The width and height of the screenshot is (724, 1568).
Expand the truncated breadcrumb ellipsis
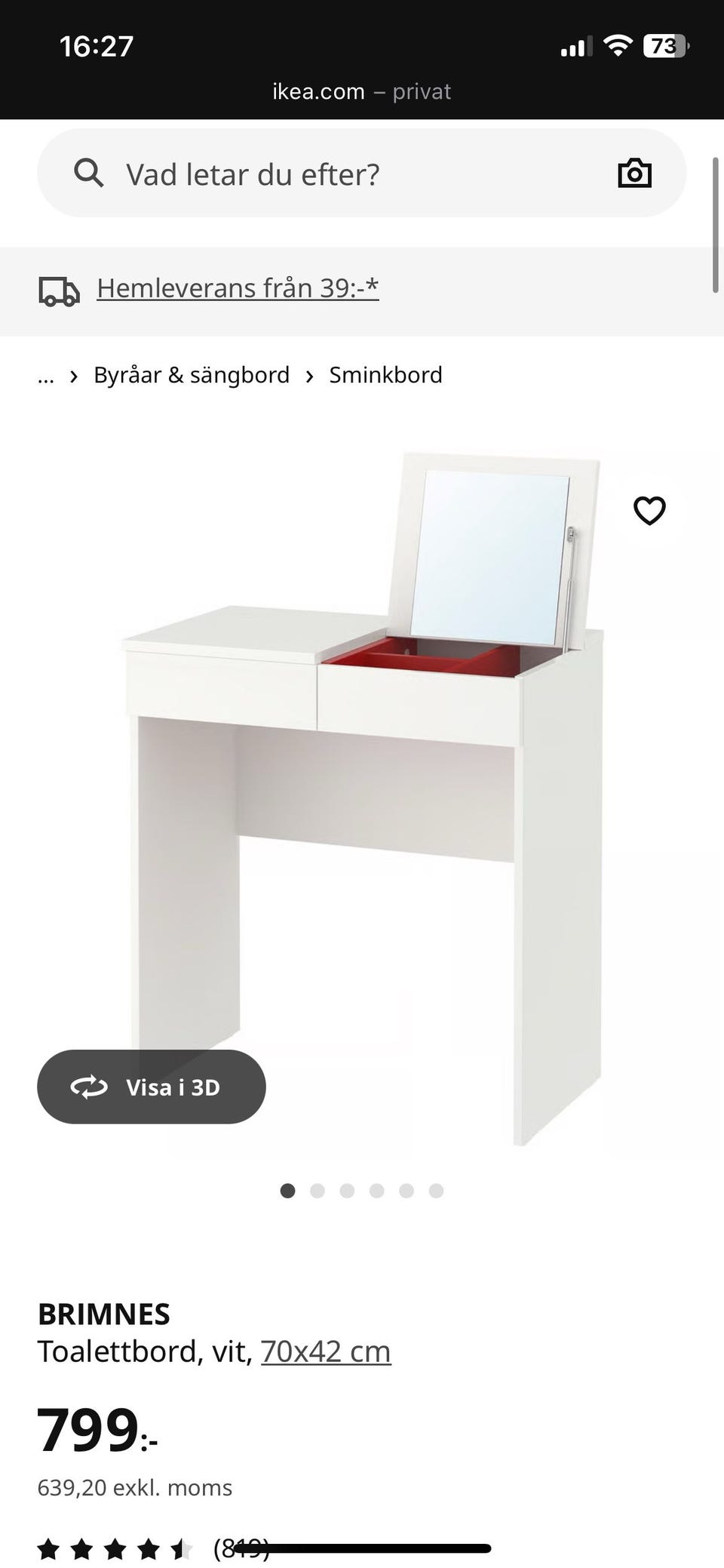tap(45, 374)
